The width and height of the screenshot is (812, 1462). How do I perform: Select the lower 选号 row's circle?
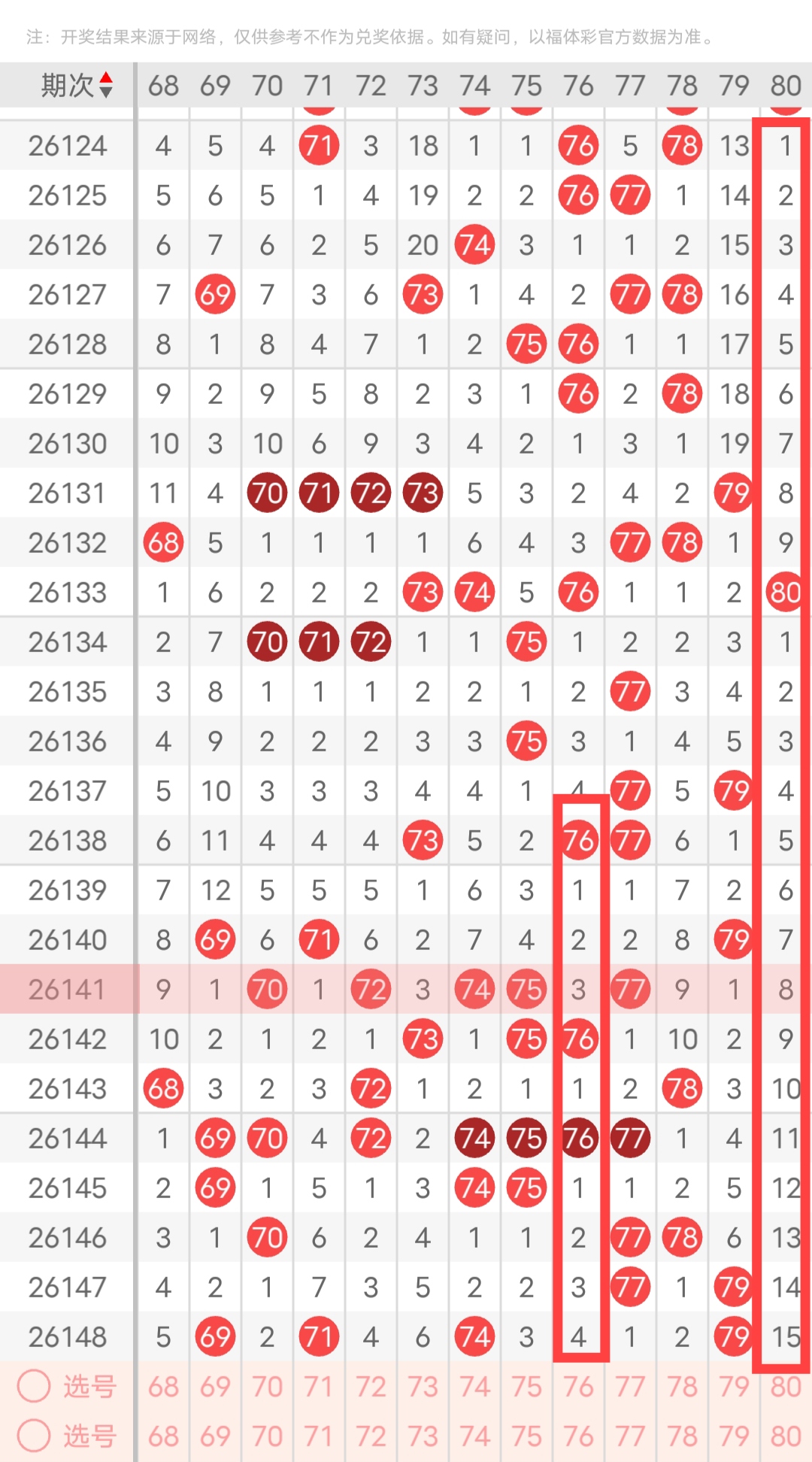pos(34,1435)
